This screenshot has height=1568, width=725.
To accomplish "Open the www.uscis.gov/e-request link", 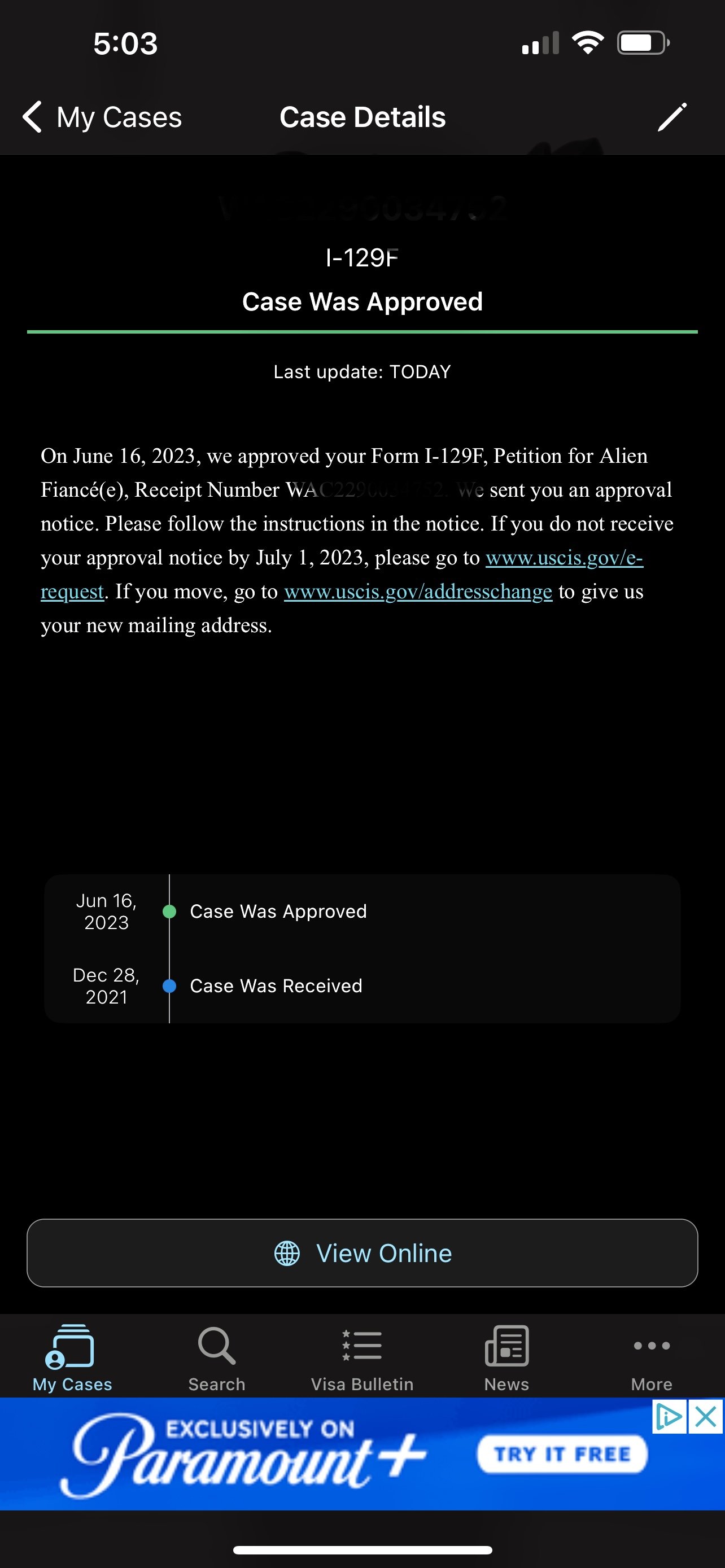I will (564, 558).
